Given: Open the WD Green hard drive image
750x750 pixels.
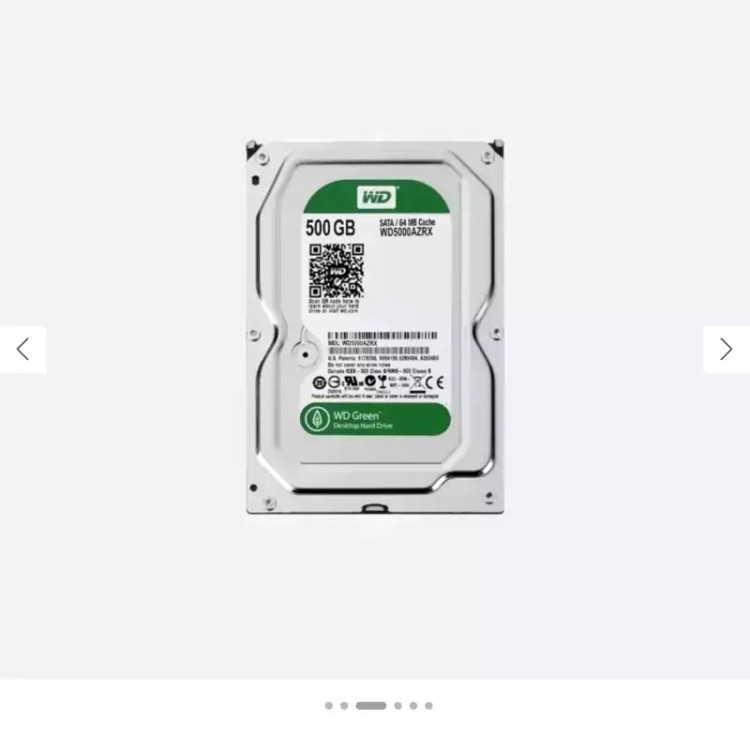Looking at the screenshot, I should click(x=375, y=328).
